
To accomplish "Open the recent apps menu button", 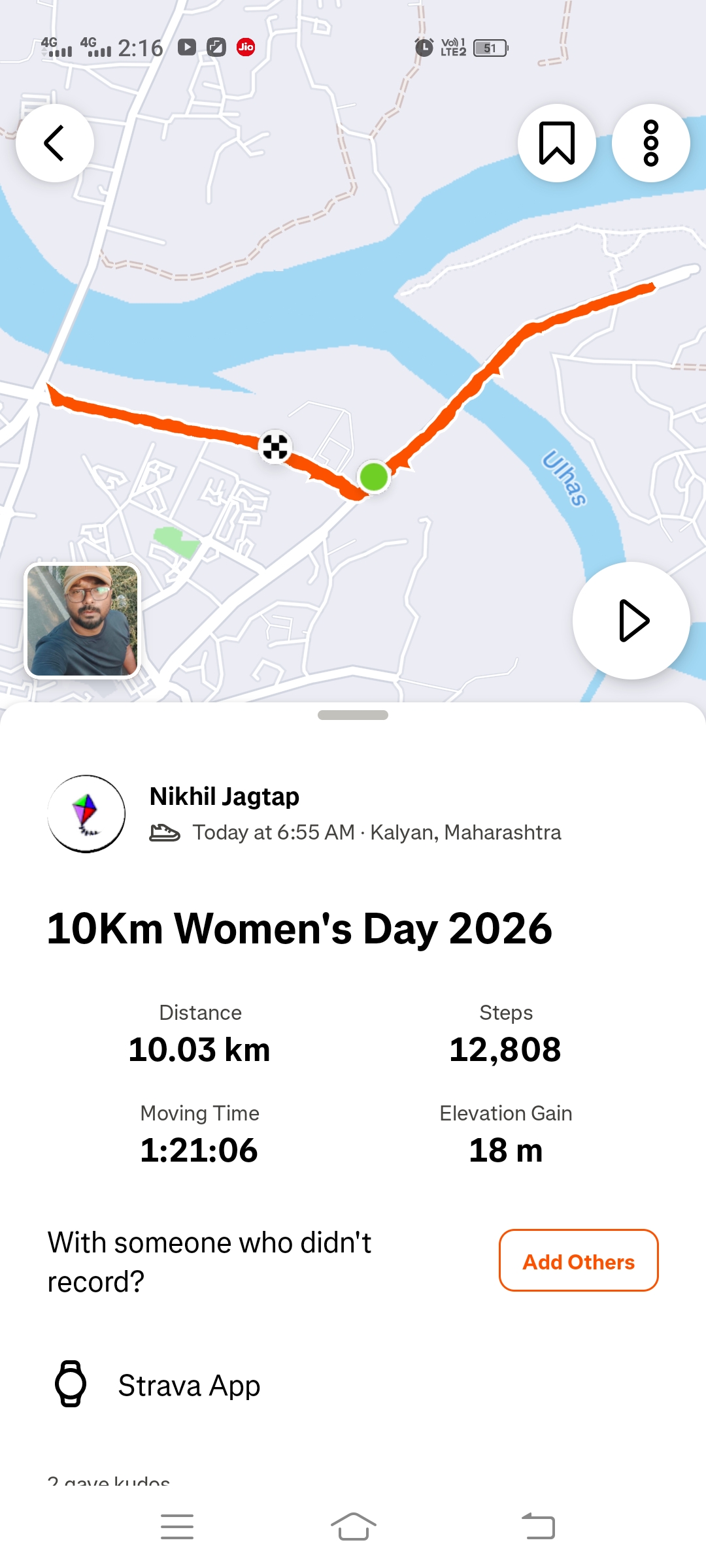I will 177,1527.
